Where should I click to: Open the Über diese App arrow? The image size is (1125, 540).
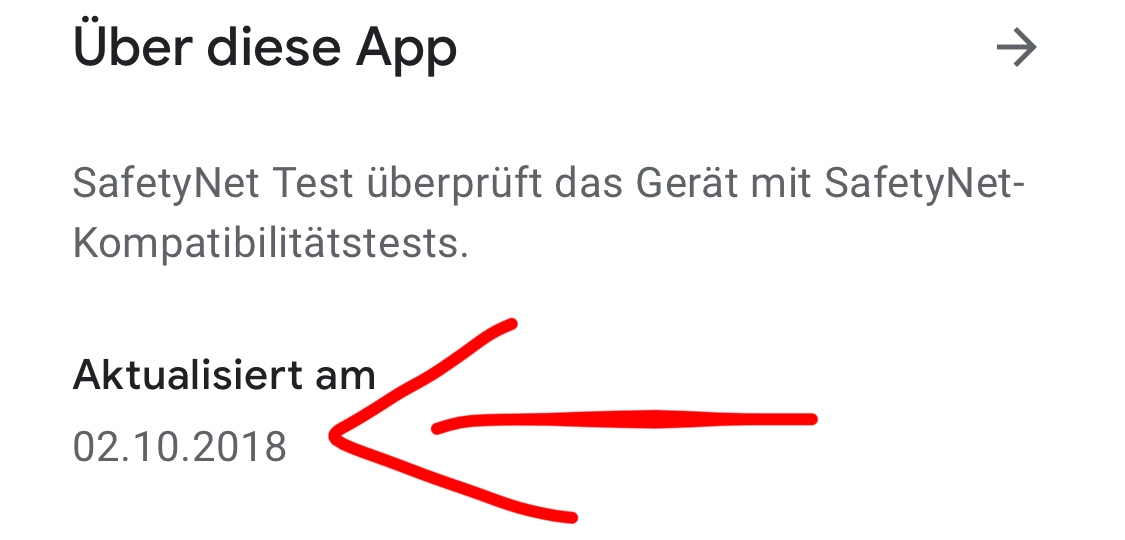click(x=1016, y=48)
